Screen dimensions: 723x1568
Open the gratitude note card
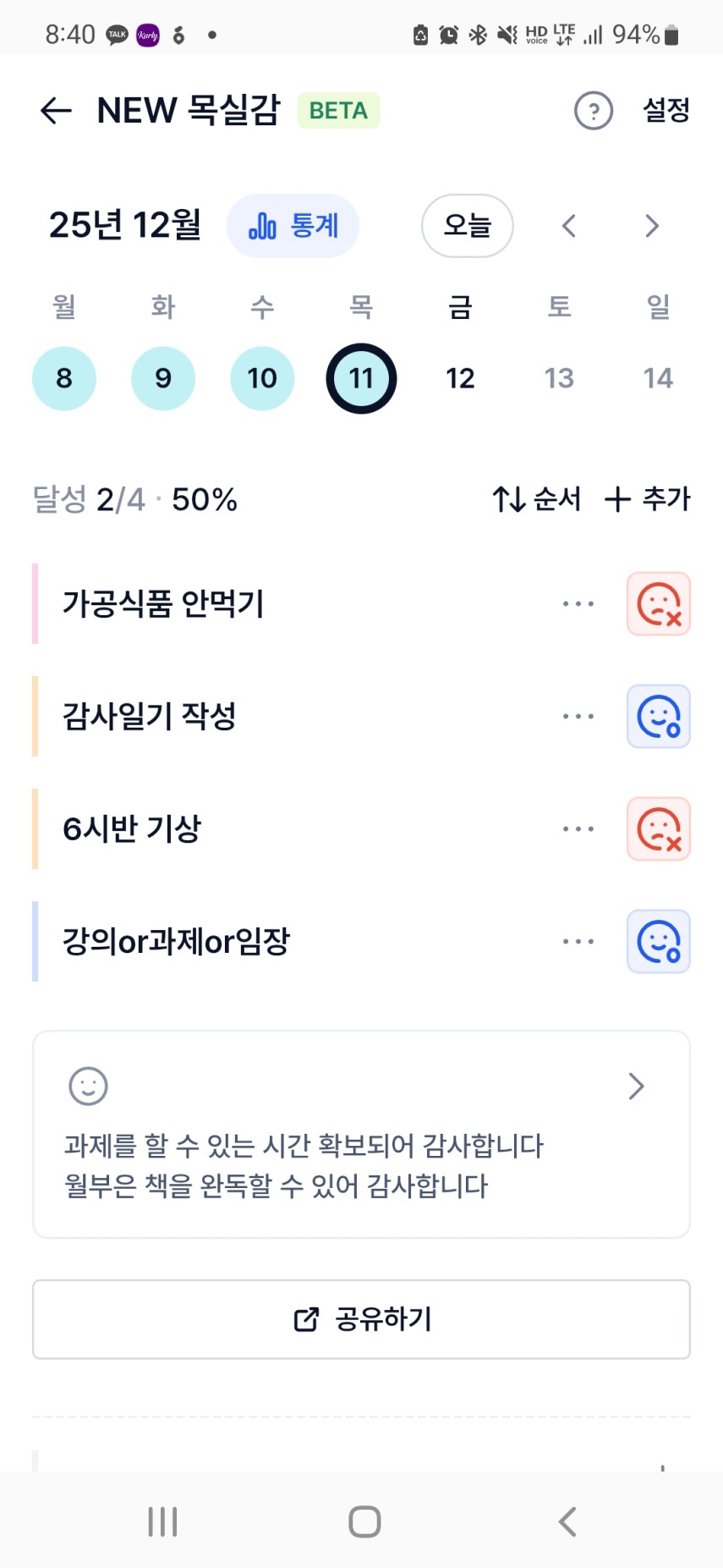pyautogui.click(x=361, y=1134)
